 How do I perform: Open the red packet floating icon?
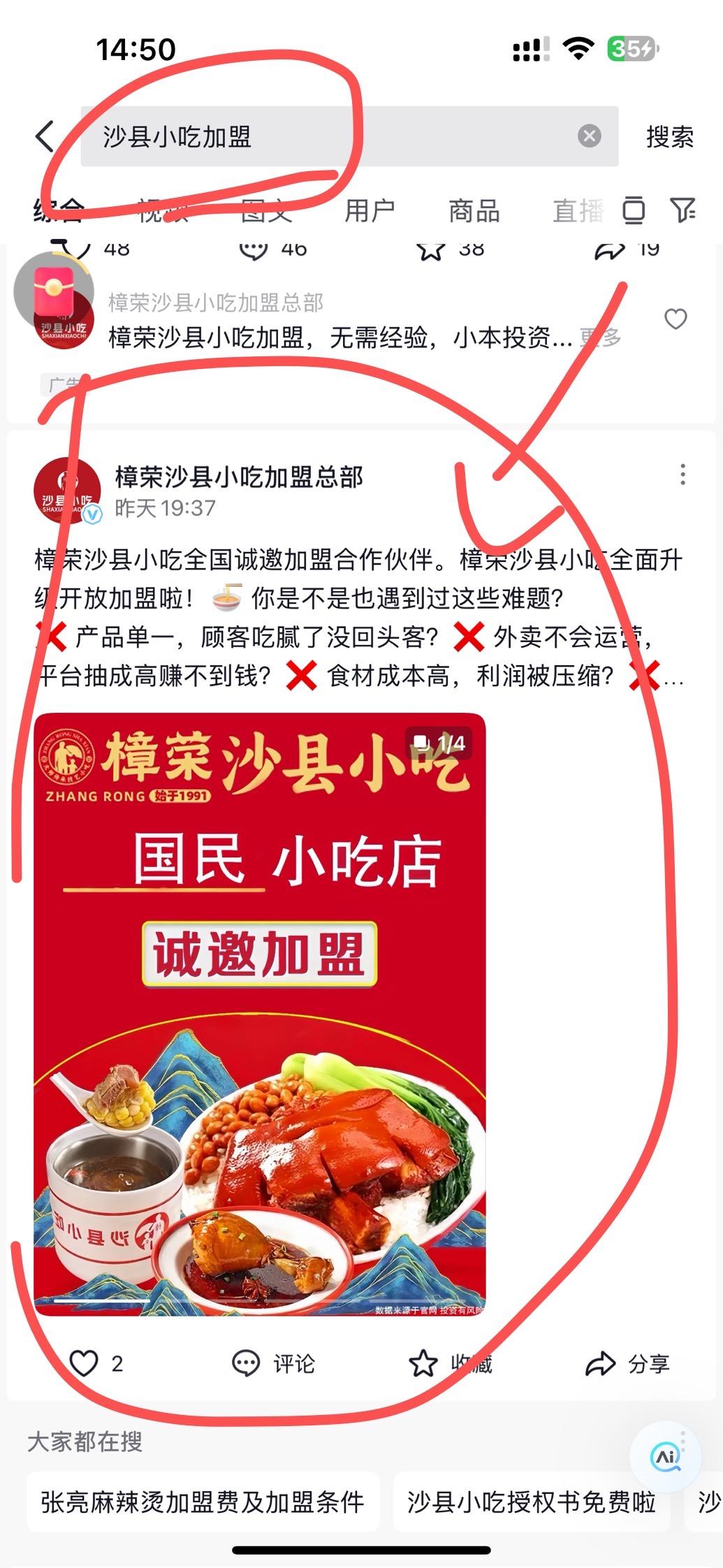(54, 291)
